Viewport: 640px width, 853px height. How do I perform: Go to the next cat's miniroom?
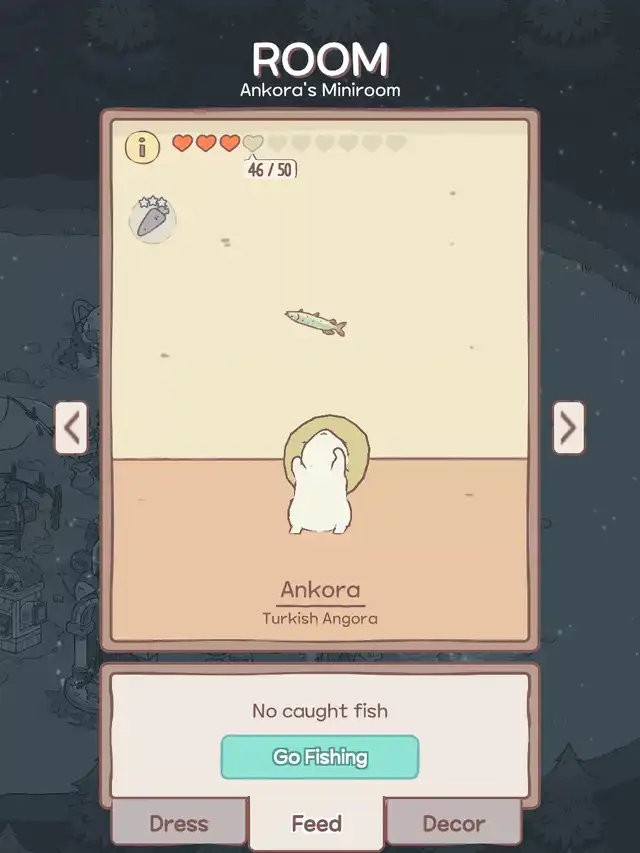(x=568, y=428)
